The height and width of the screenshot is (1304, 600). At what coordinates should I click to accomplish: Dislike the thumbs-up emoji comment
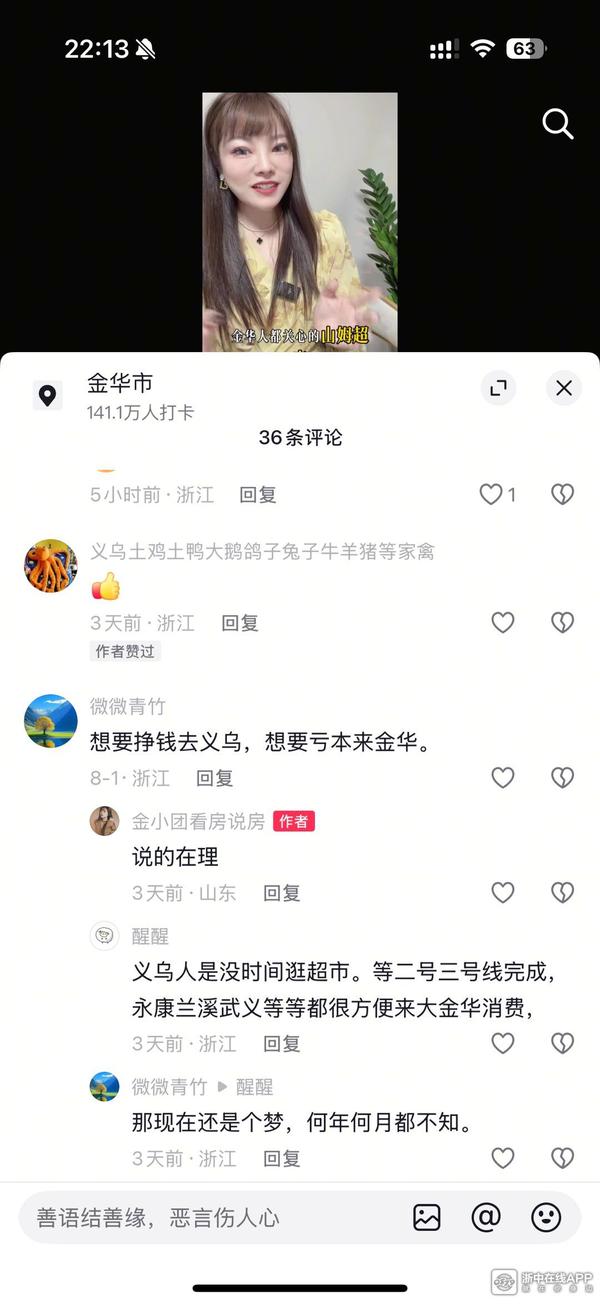[x=563, y=623]
